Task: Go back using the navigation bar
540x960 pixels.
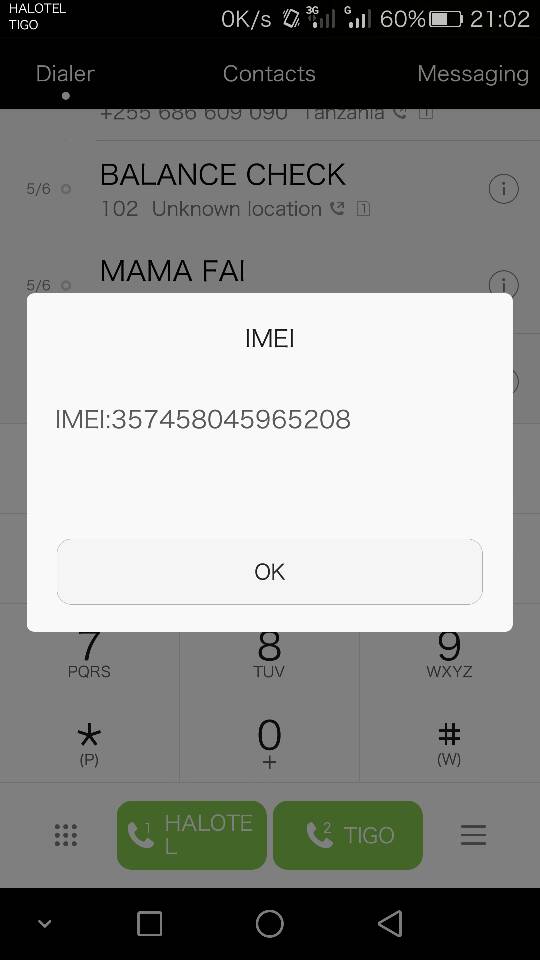Action: tap(390, 923)
